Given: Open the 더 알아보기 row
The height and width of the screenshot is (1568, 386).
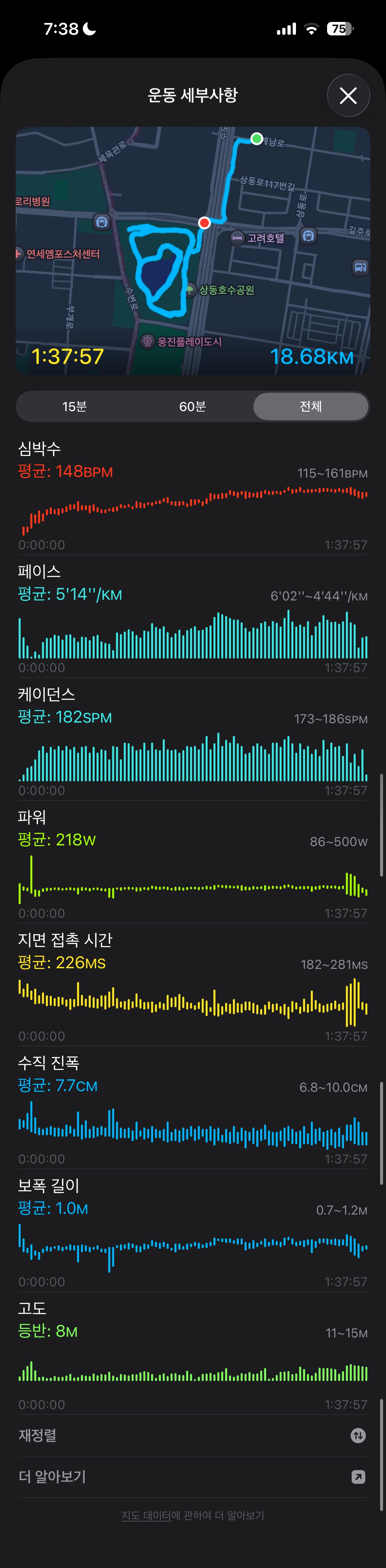Looking at the screenshot, I should (x=193, y=1477).
